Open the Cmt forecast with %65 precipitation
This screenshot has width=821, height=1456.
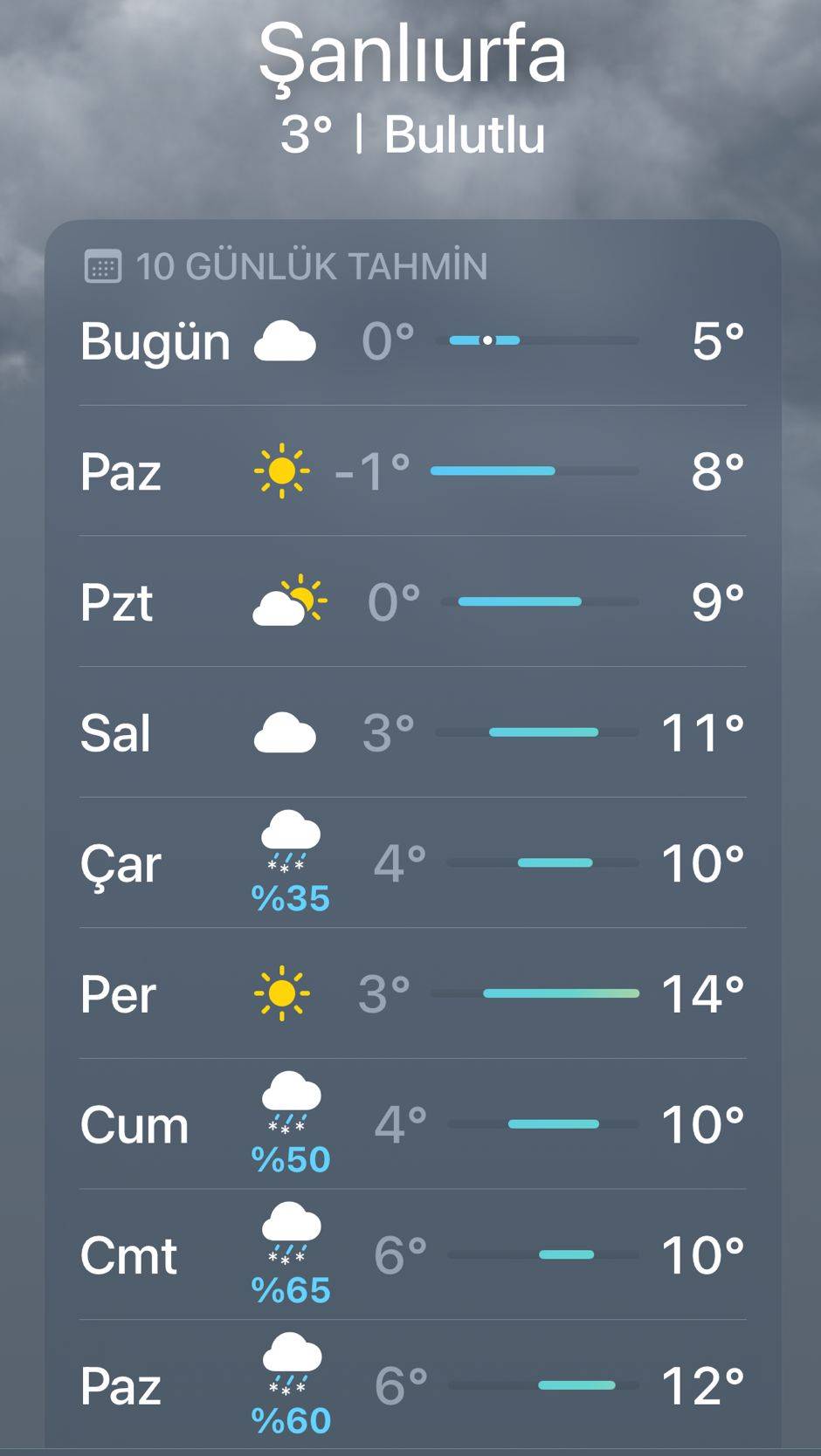[412, 1255]
